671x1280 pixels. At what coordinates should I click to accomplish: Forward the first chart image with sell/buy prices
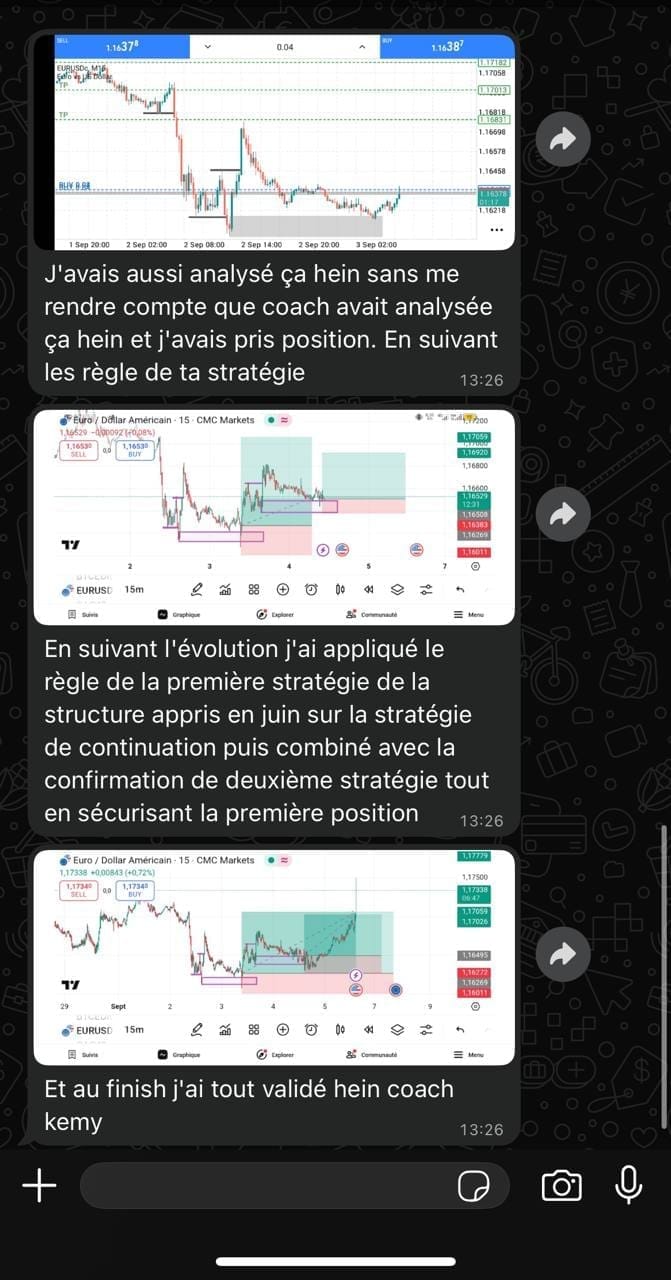(x=563, y=140)
